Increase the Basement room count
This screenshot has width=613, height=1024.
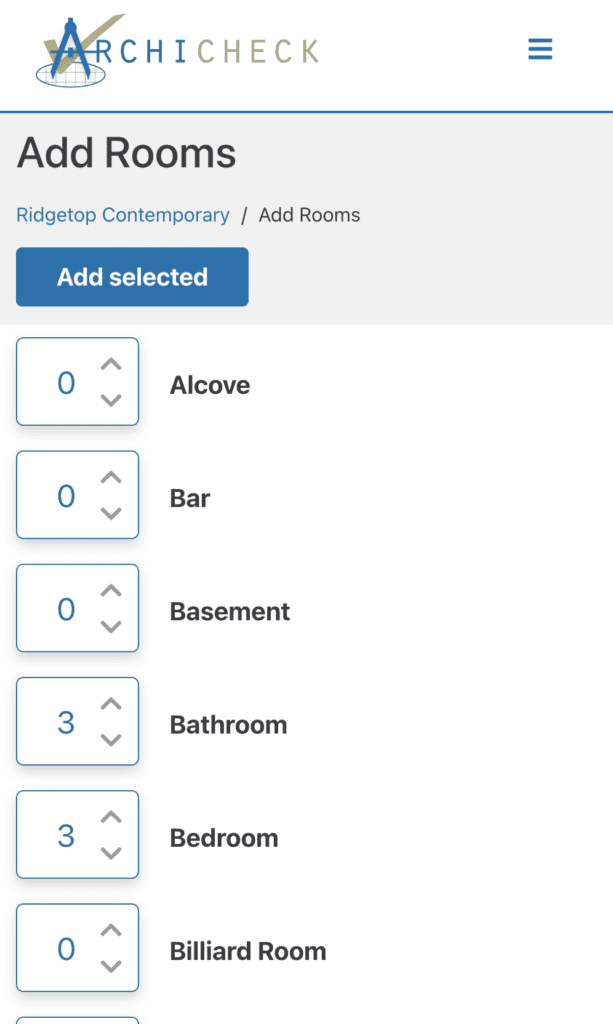111,591
